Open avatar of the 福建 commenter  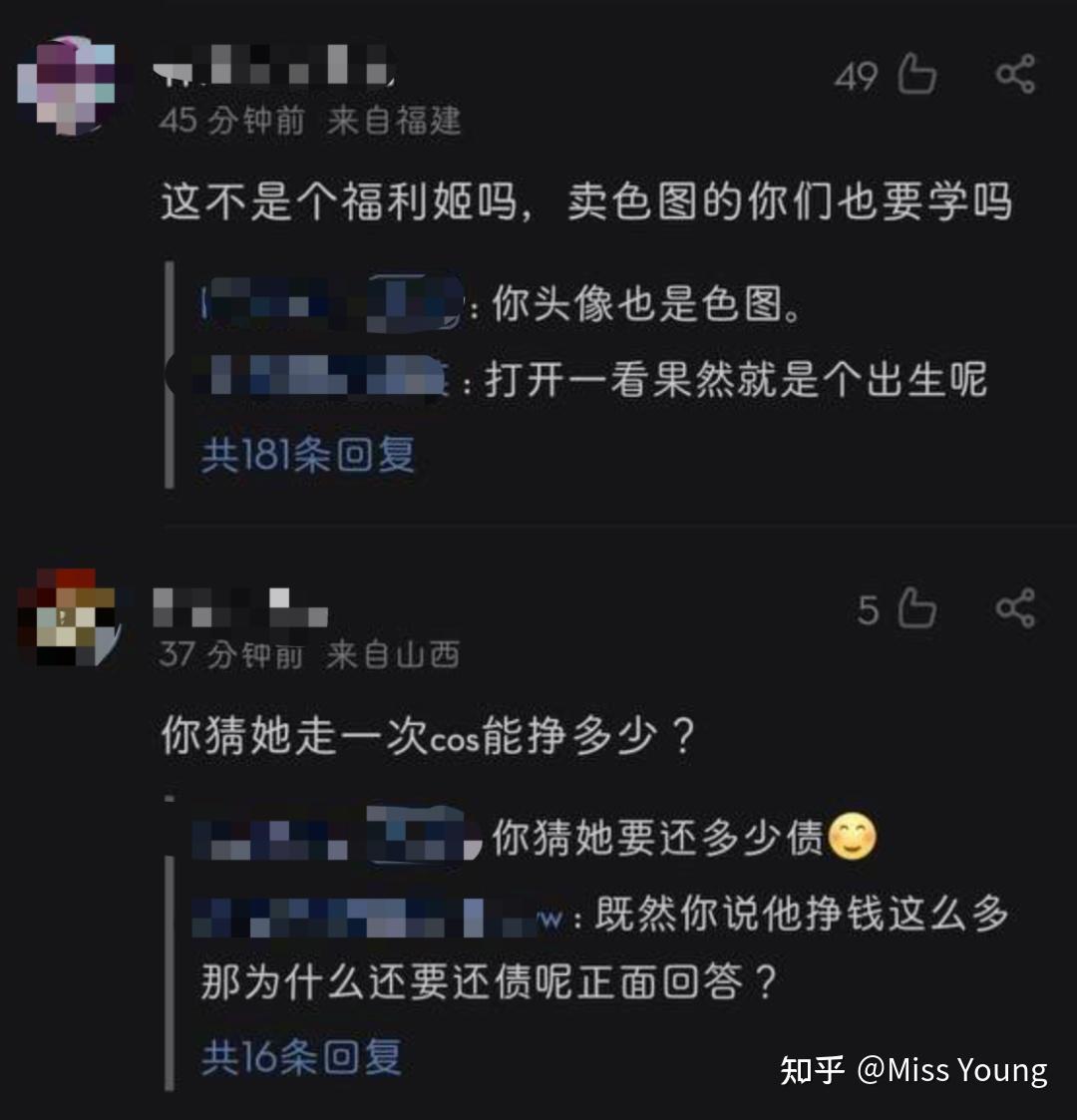(x=68, y=86)
